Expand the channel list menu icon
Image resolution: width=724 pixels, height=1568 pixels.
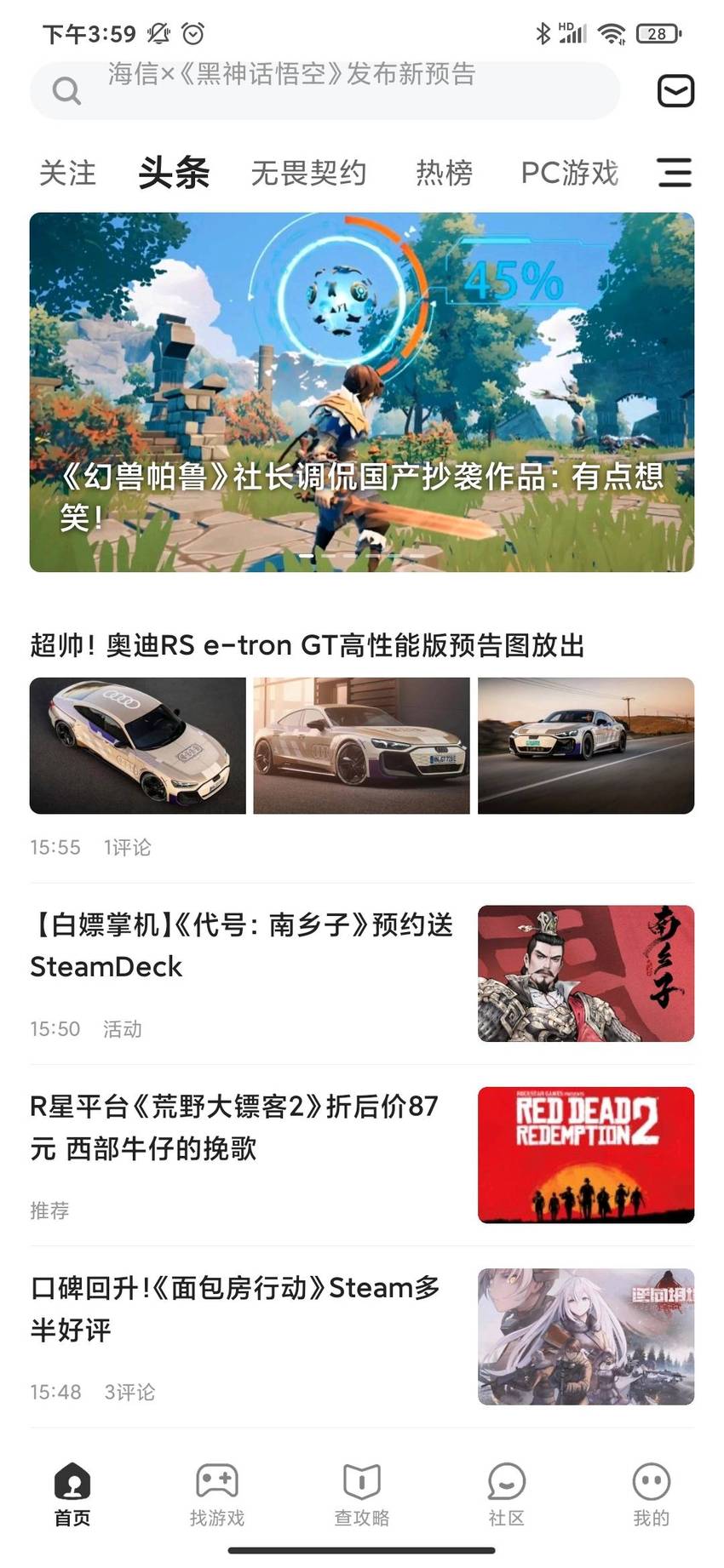click(x=675, y=173)
